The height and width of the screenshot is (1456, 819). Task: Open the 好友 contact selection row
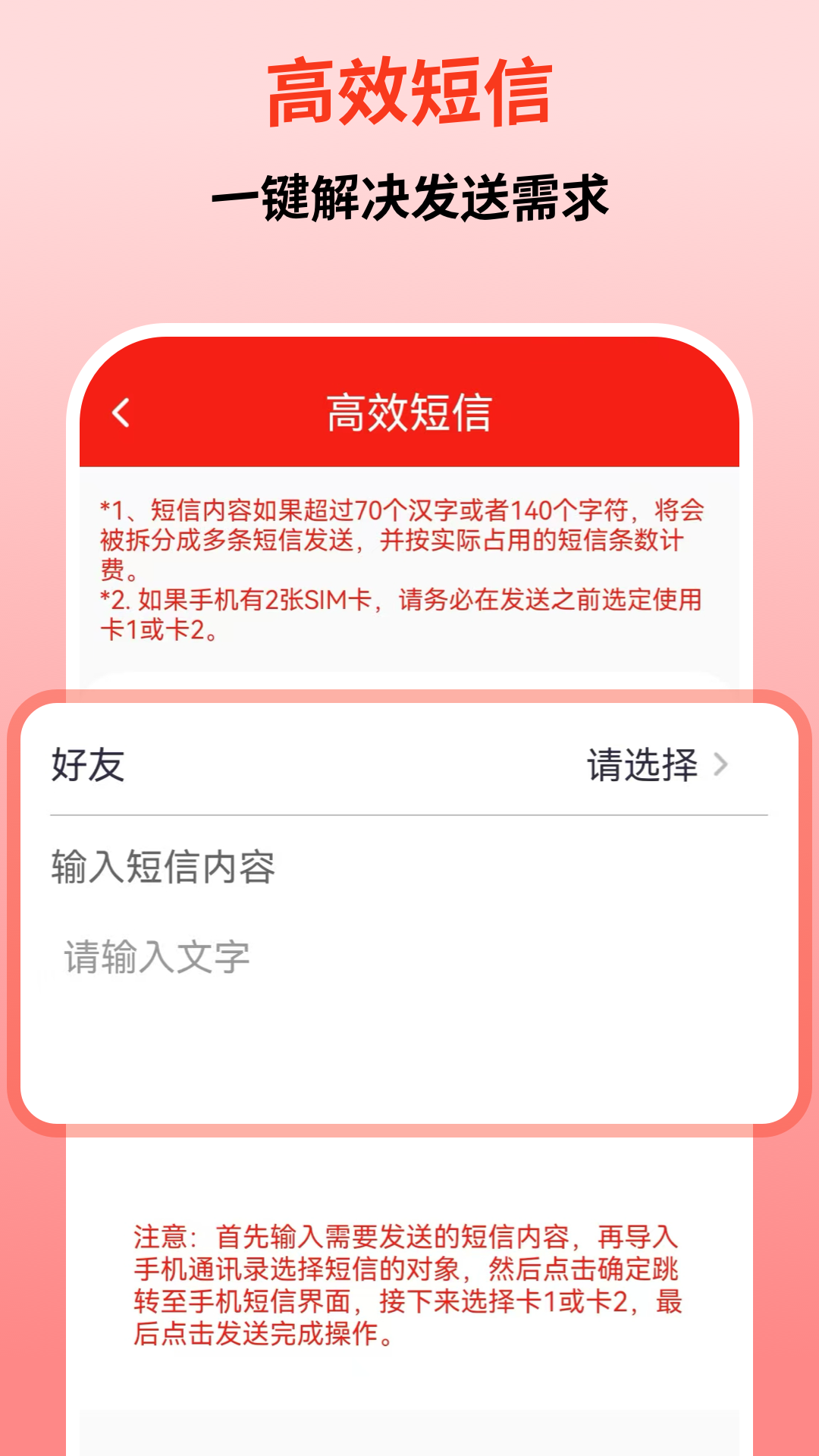tap(409, 766)
